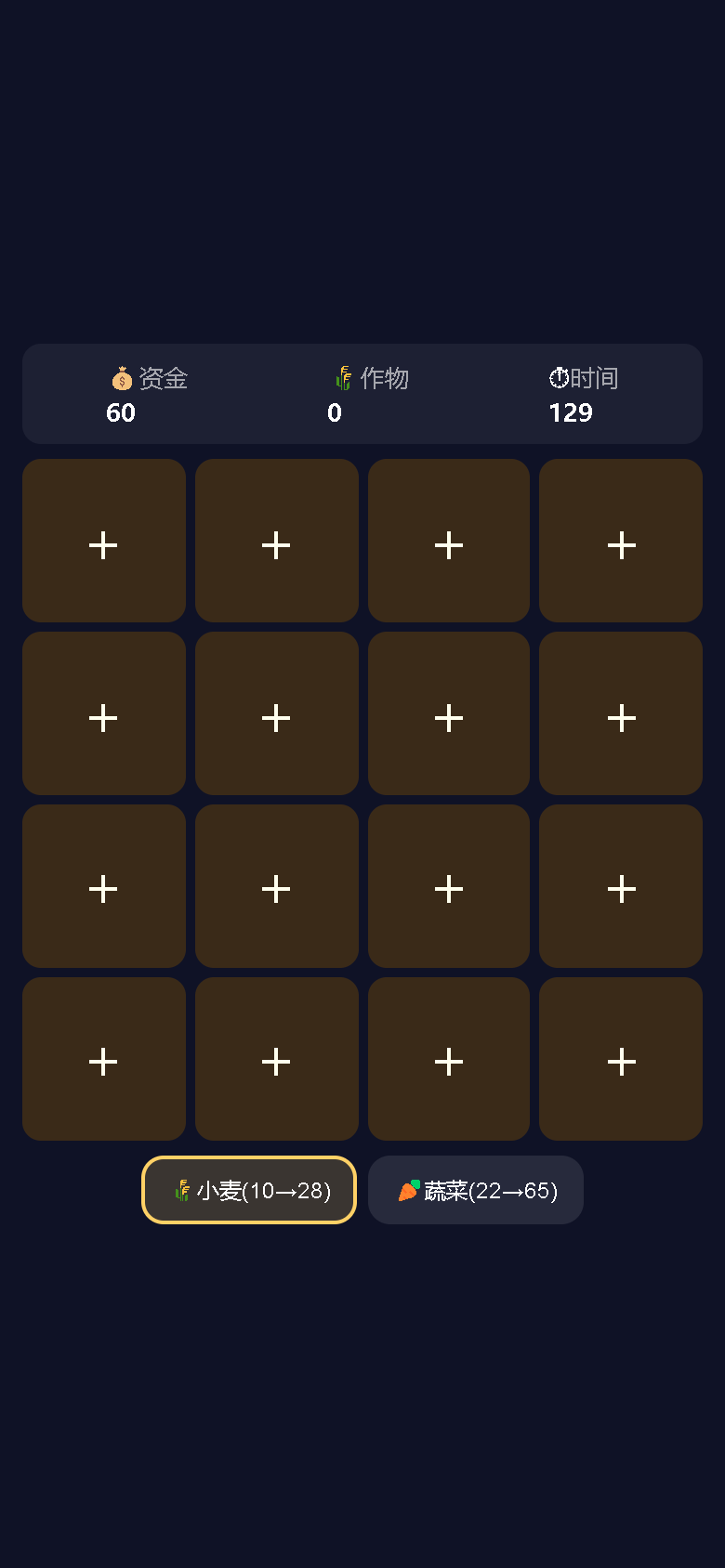Select the 小麦(10→28) wheat crop
Image resolution: width=725 pixels, height=1568 pixels.
249,1190
